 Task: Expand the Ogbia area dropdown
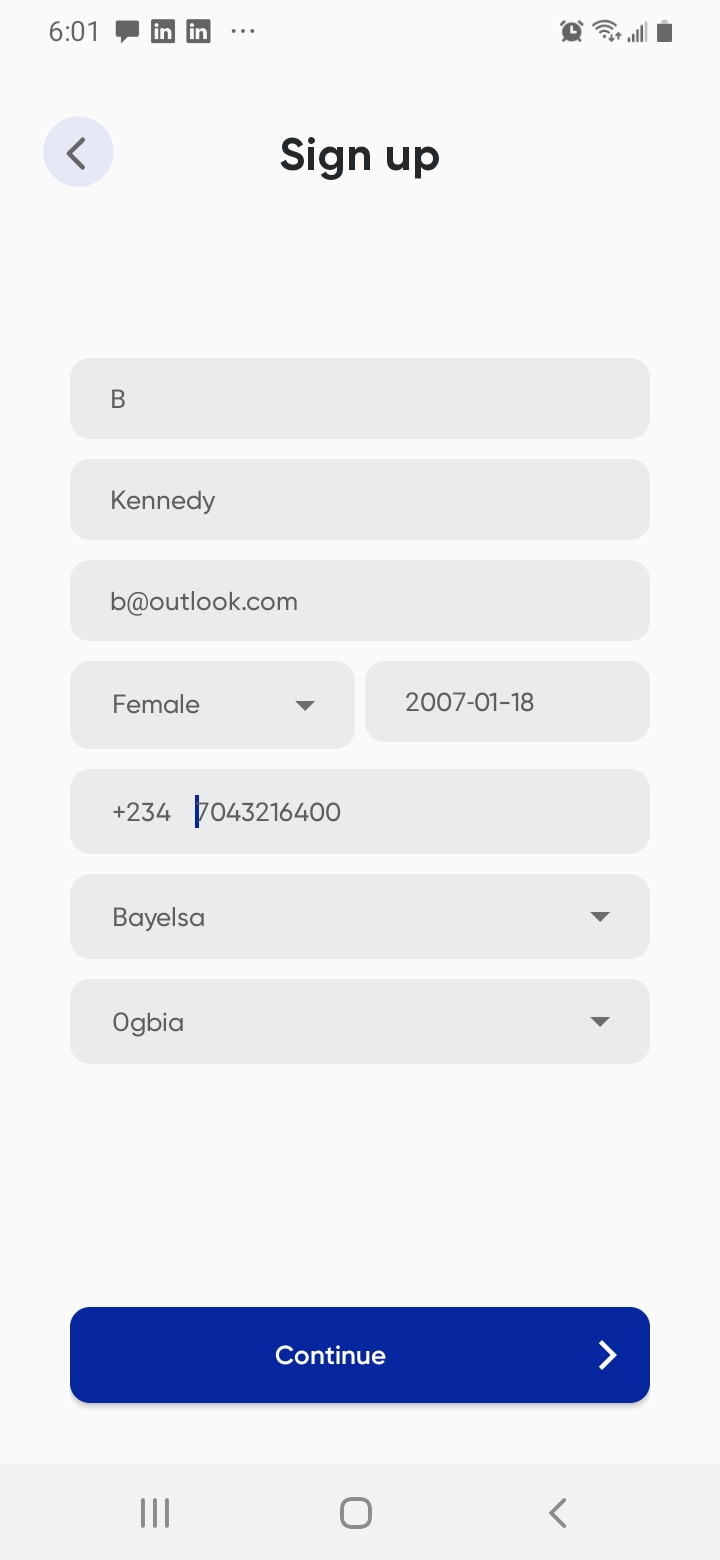point(360,1021)
